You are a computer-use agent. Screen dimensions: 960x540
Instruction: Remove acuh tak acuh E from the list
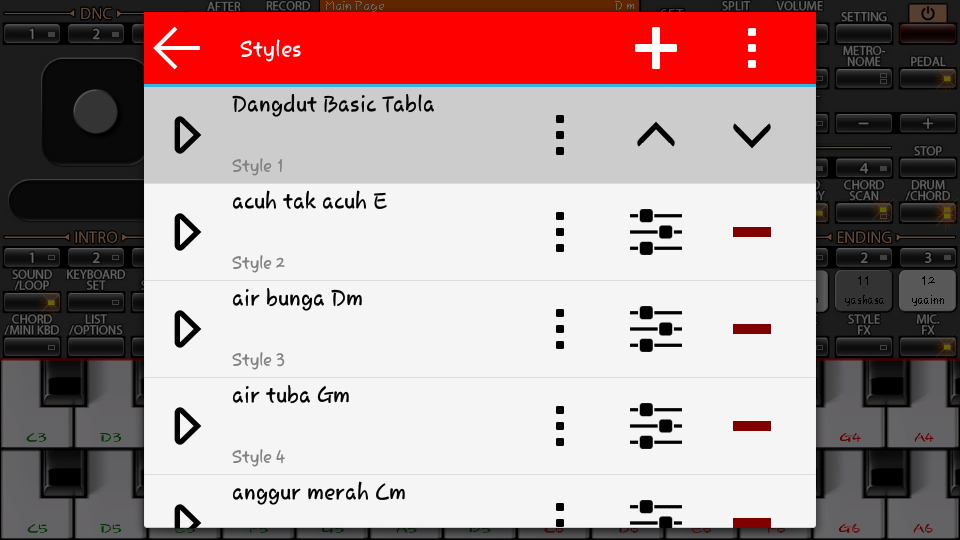click(752, 232)
